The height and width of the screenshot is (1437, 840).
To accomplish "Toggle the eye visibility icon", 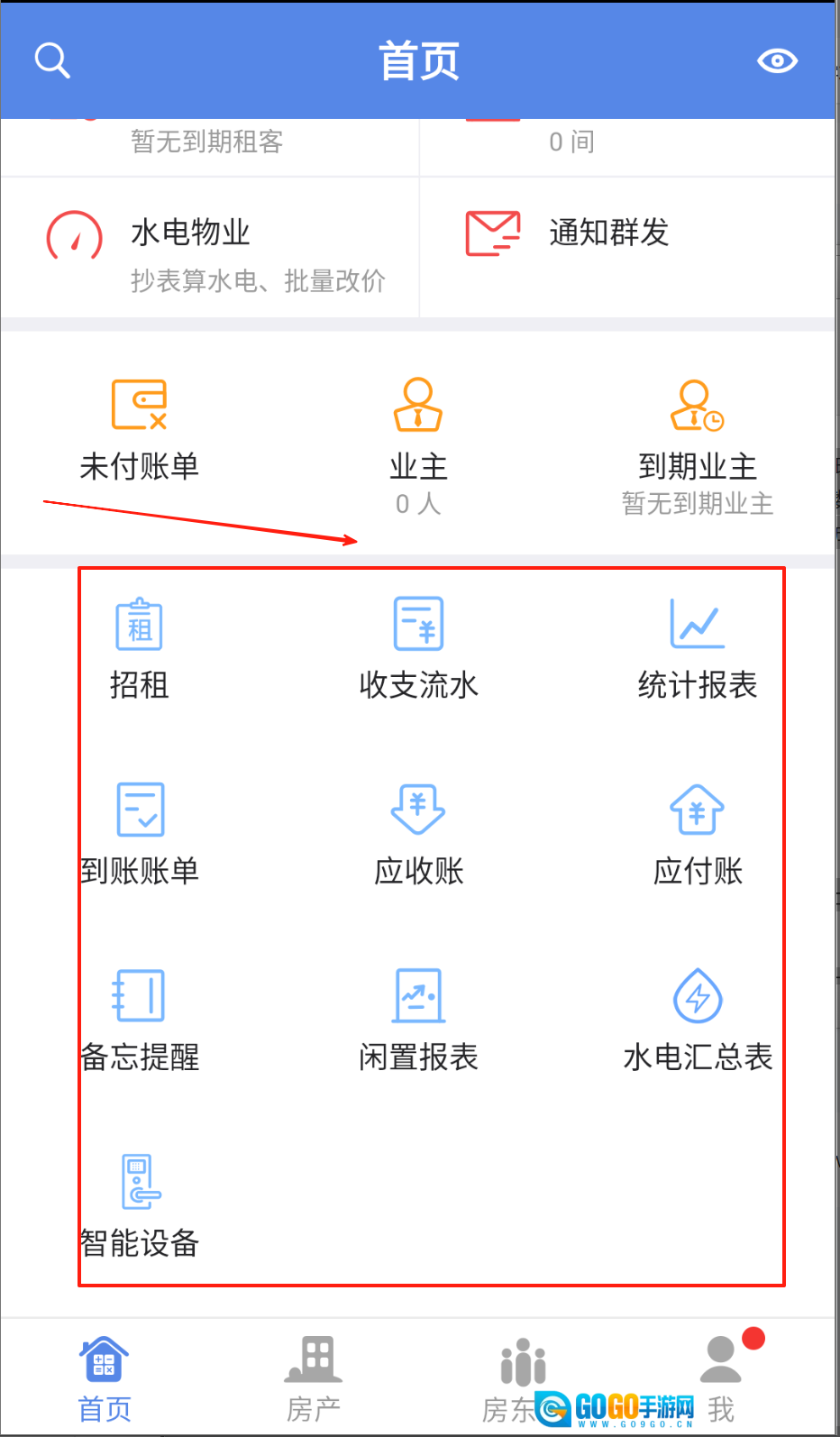I will click(x=777, y=60).
